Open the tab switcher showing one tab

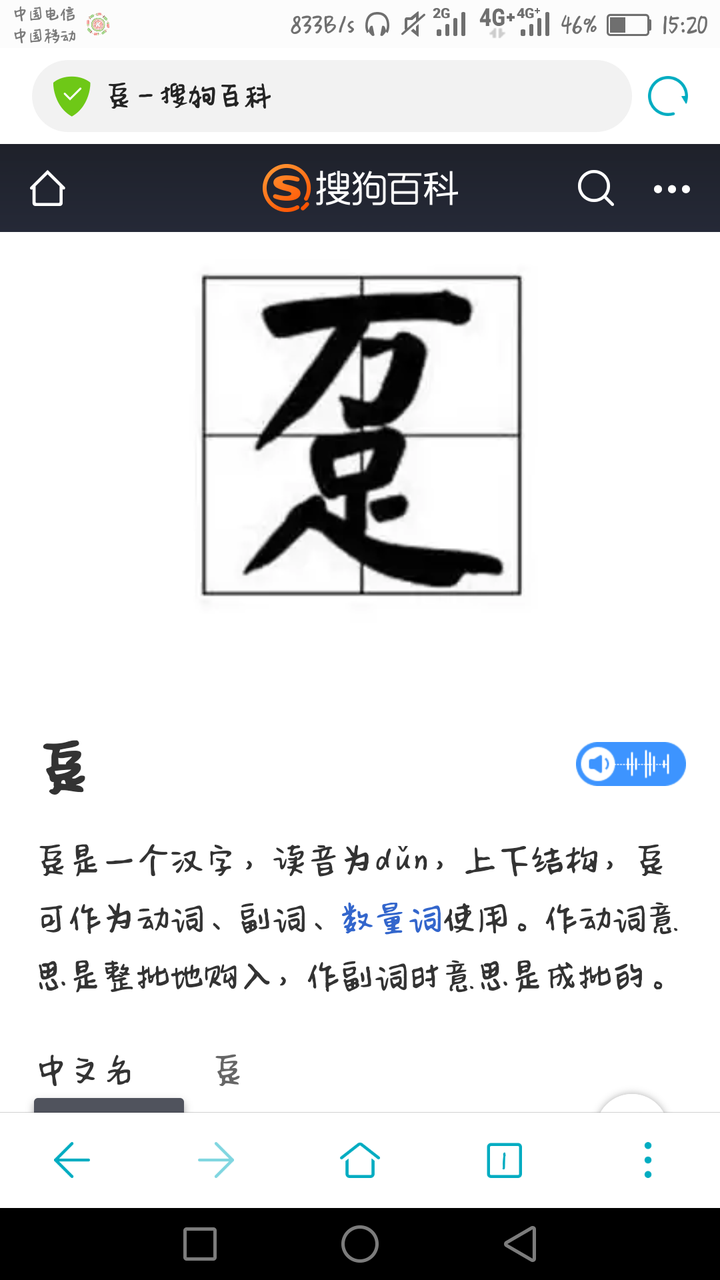point(503,1160)
